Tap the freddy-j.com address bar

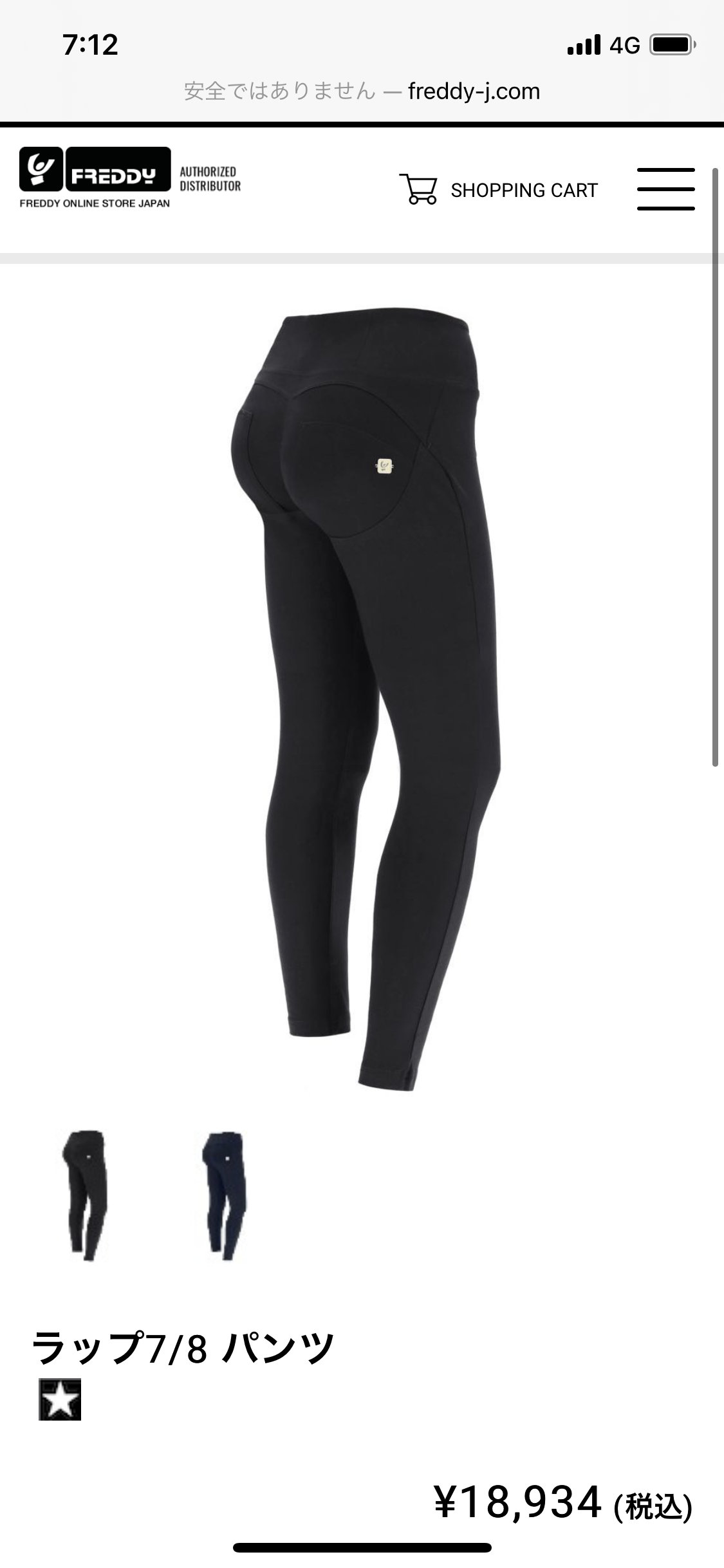[362, 91]
